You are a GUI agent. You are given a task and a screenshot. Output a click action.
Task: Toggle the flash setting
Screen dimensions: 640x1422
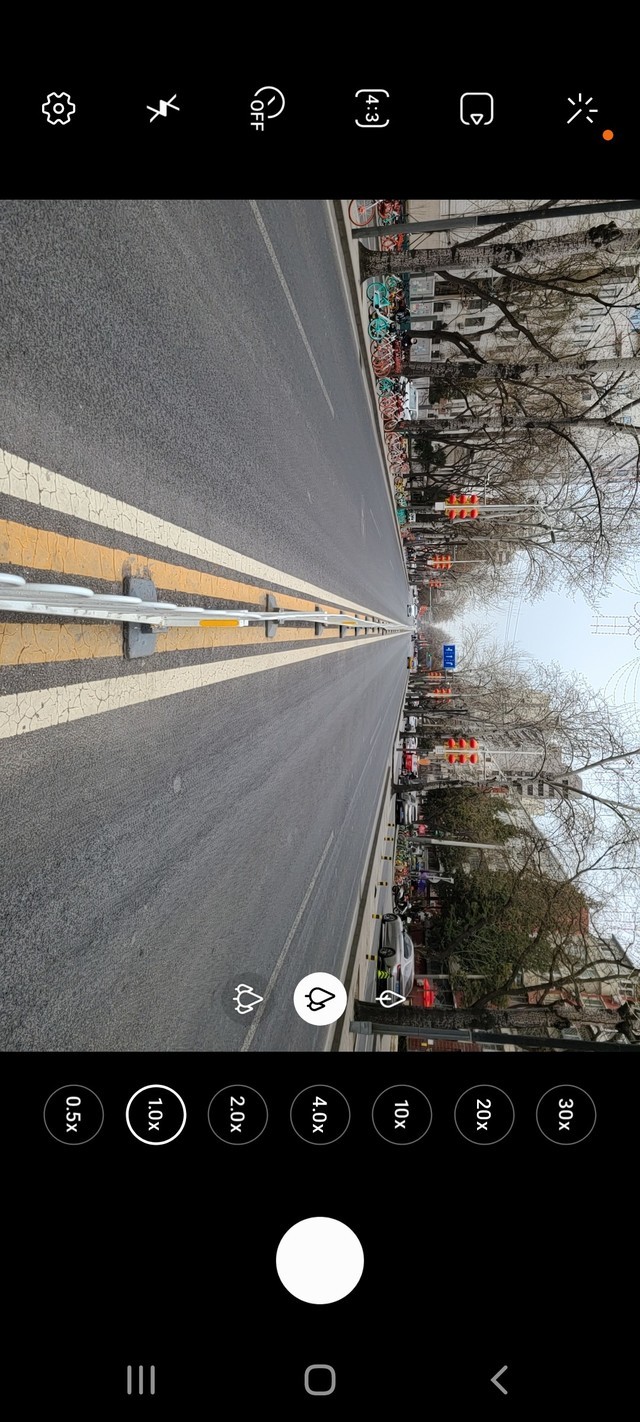click(163, 108)
